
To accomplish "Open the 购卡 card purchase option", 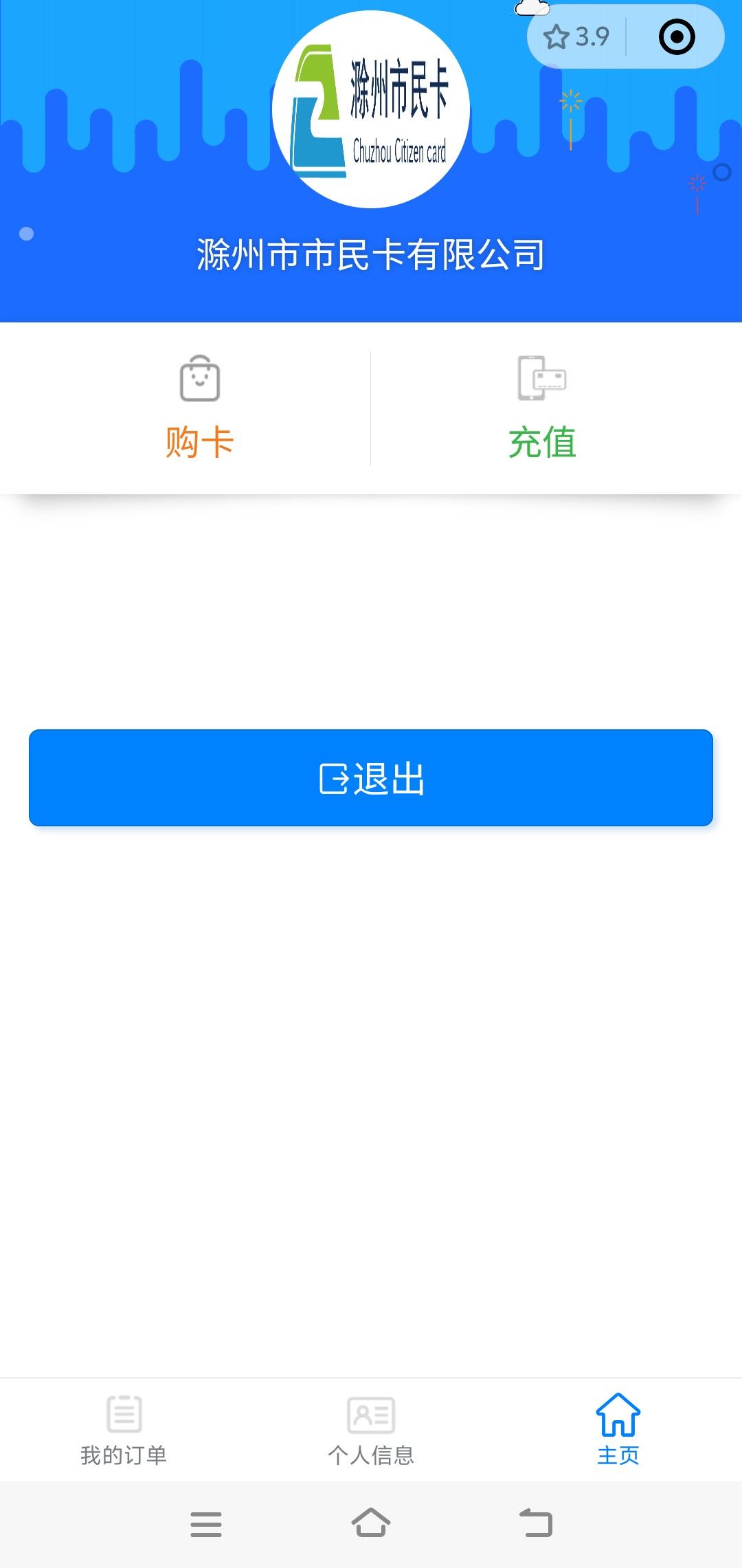I will coord(199,408).
